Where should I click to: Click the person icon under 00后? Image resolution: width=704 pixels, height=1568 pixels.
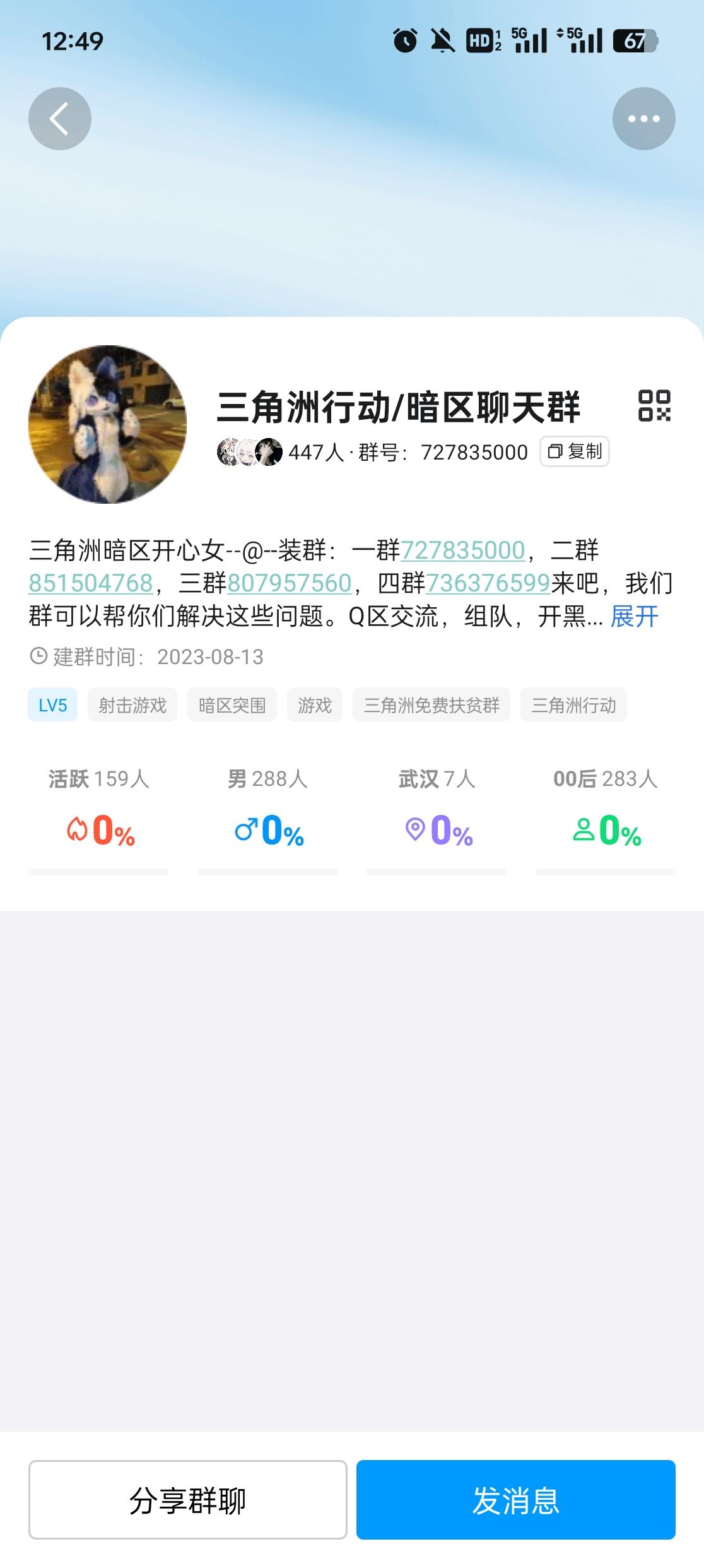pos(583,832)
